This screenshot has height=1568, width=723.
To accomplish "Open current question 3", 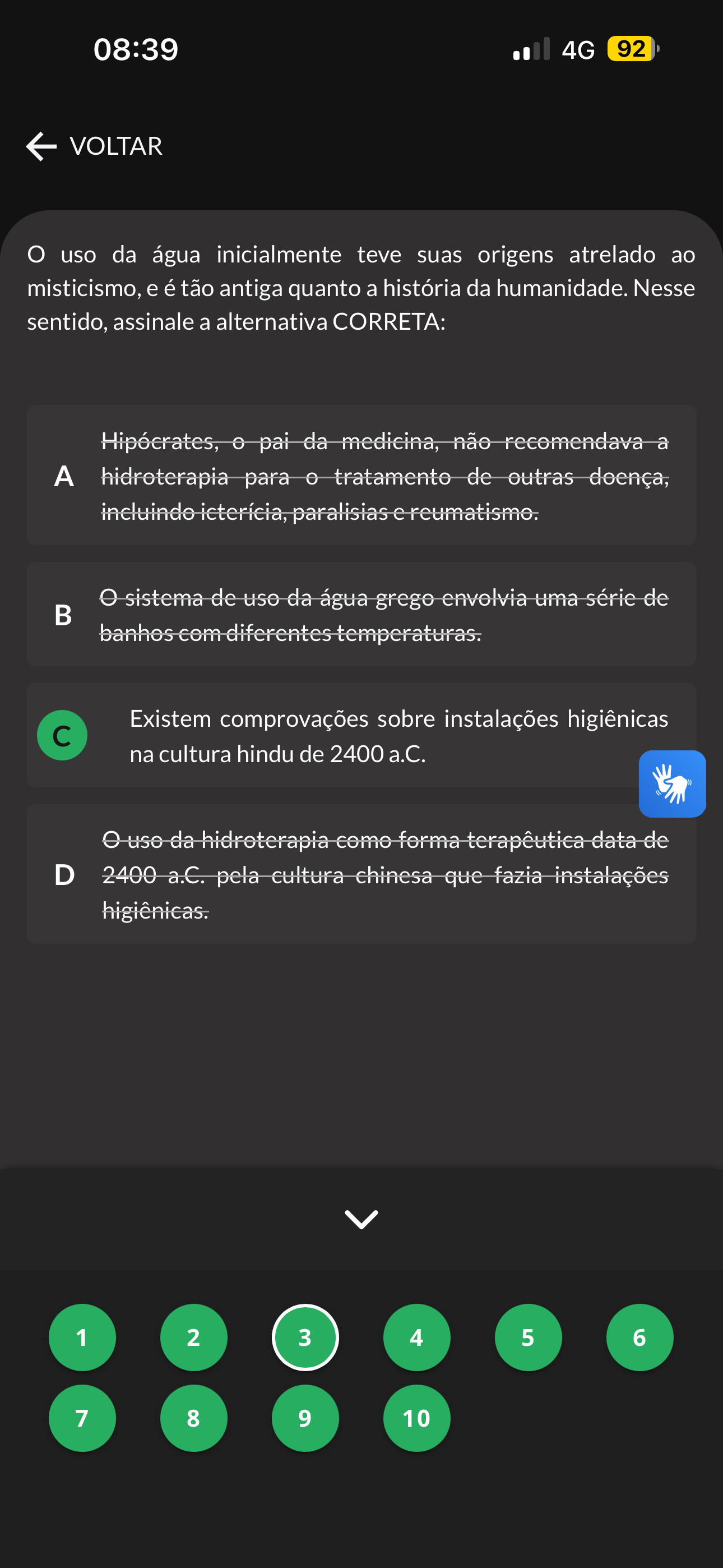I will [x=305, y=1338].
